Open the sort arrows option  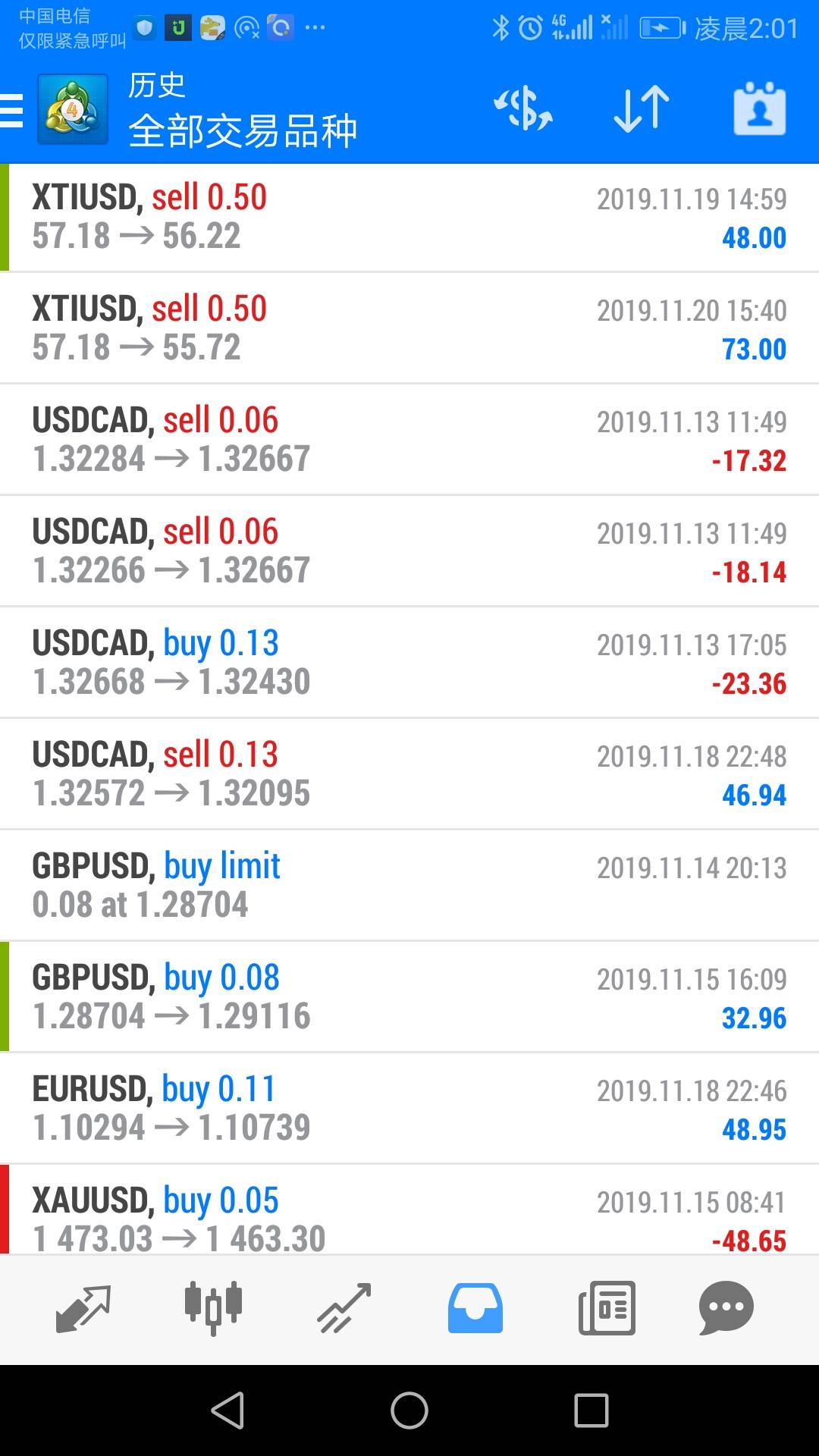coord(642,108)
